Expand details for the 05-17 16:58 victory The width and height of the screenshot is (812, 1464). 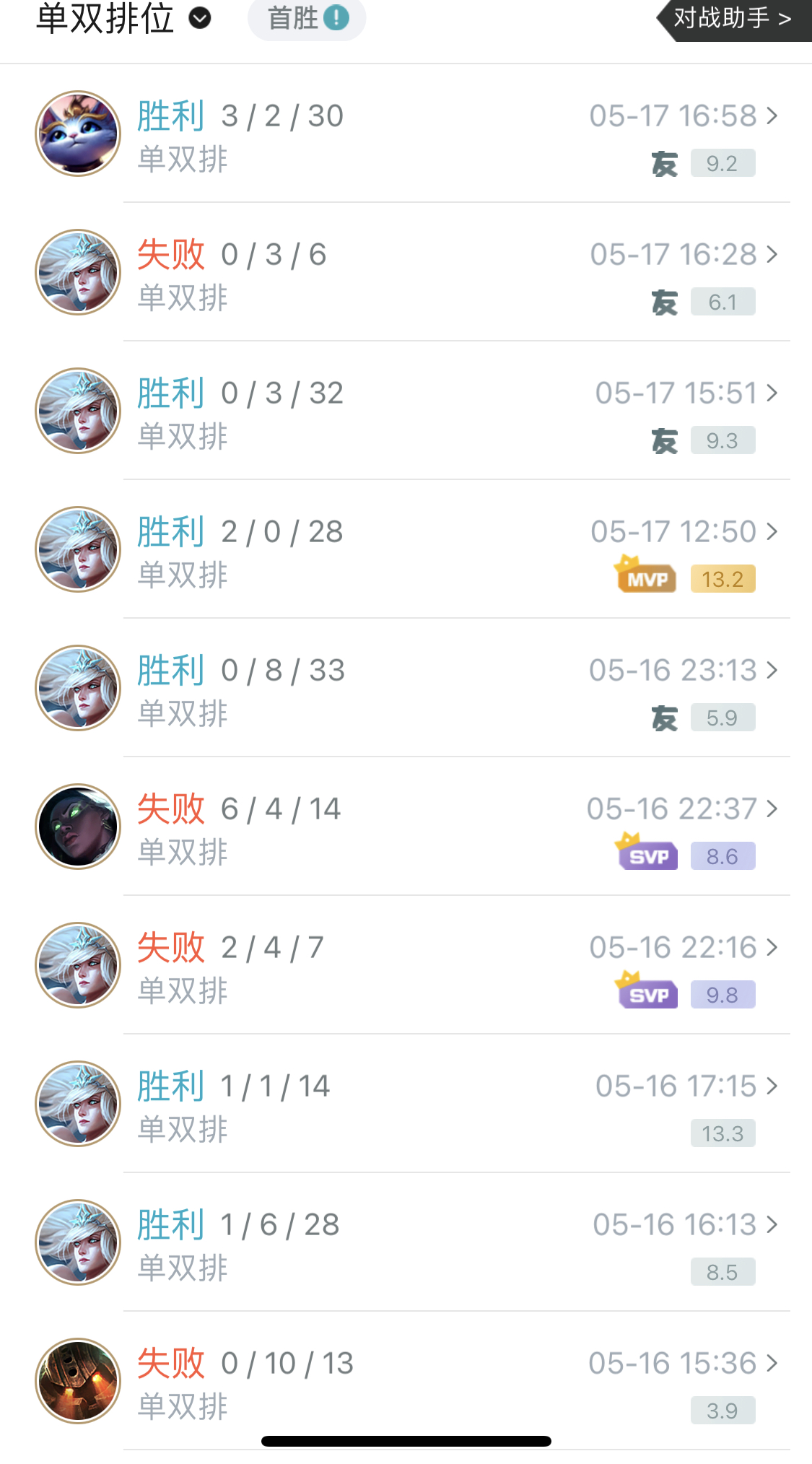772,116
